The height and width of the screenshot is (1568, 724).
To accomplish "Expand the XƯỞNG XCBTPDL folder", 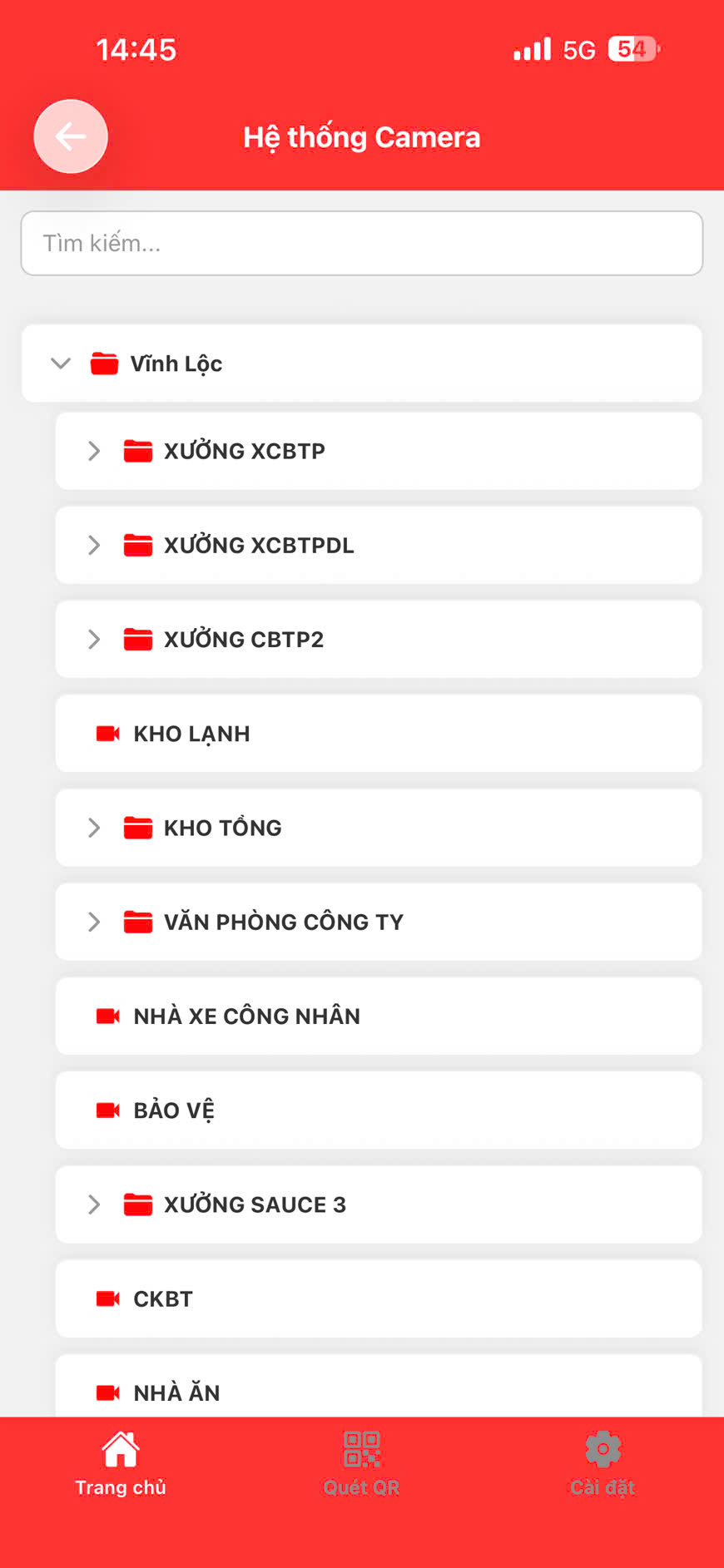I will (93, 545).
